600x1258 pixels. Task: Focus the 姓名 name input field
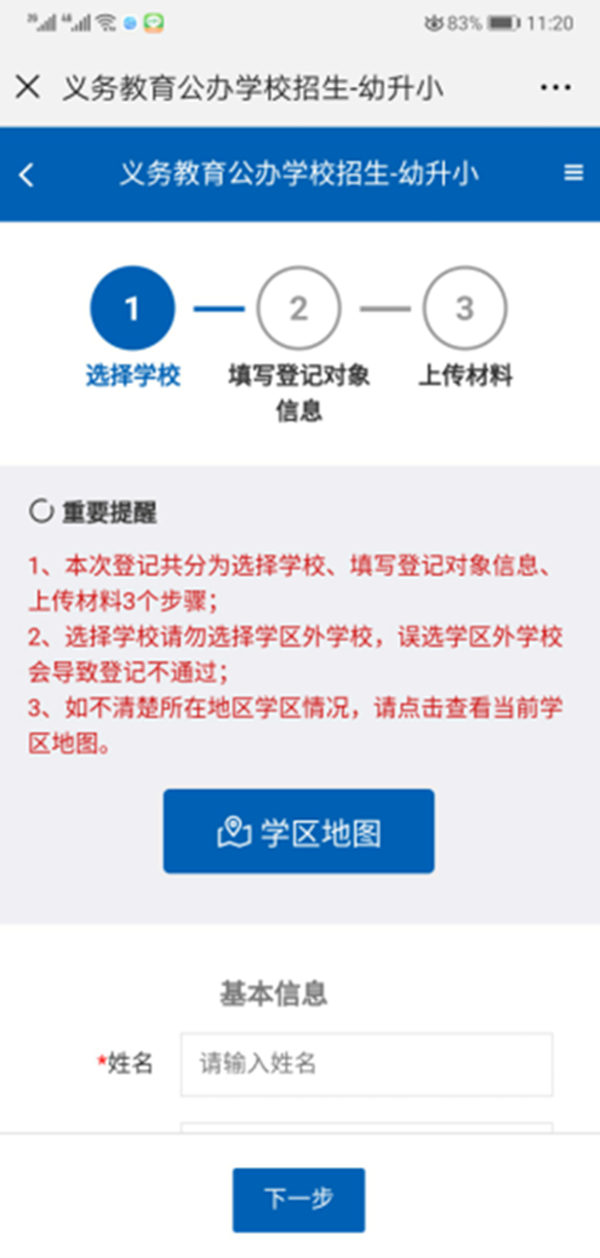click(366, 1064)
